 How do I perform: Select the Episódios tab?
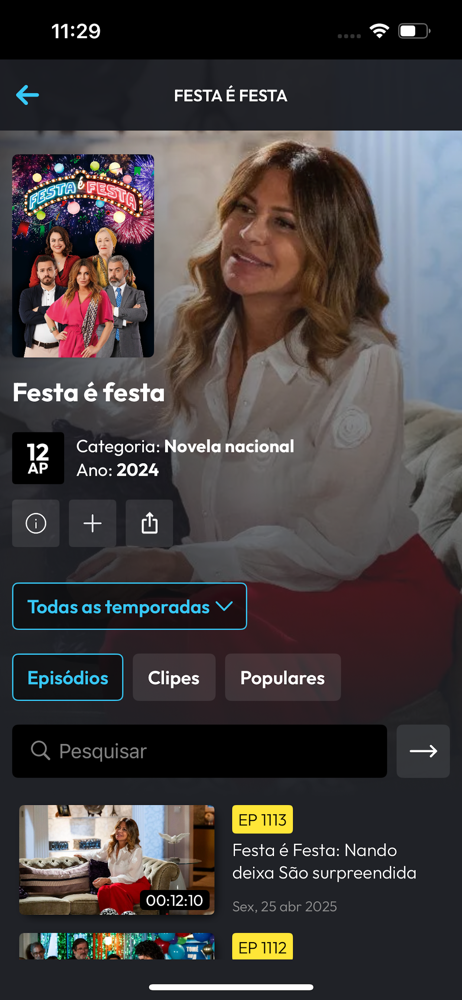pos(68,677)
